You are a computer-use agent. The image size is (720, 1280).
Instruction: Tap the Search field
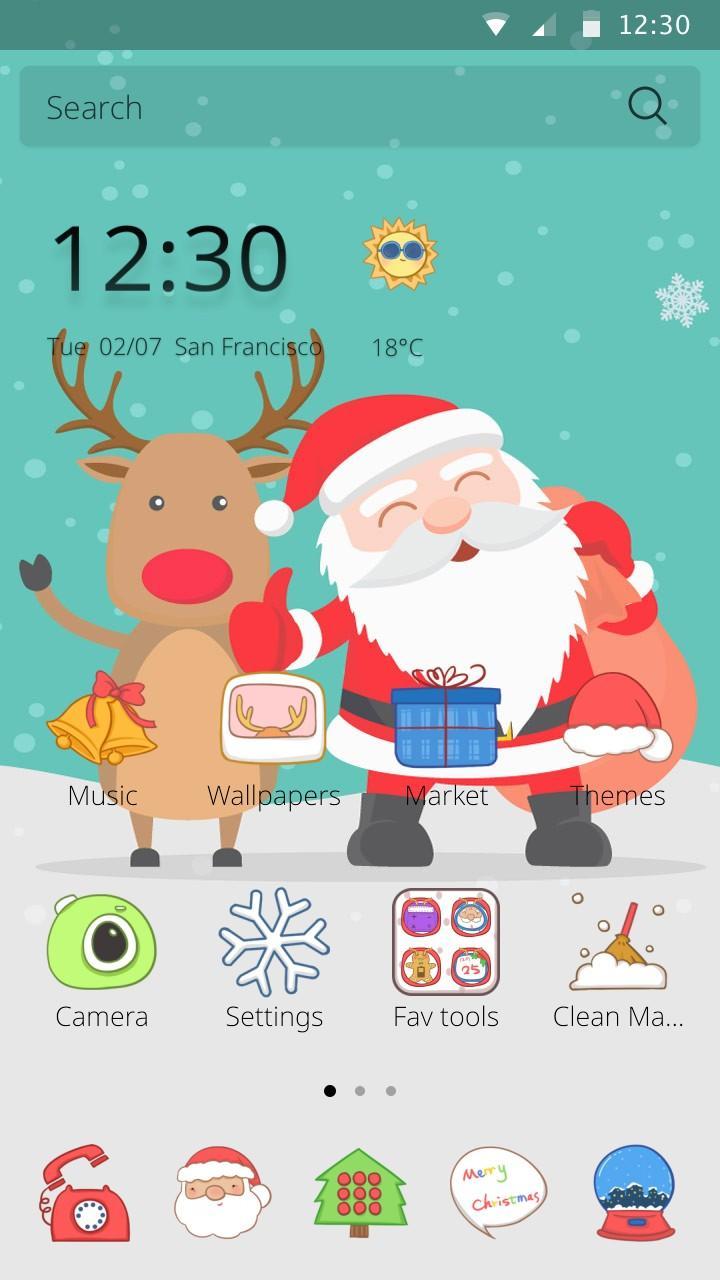(300, 107)
